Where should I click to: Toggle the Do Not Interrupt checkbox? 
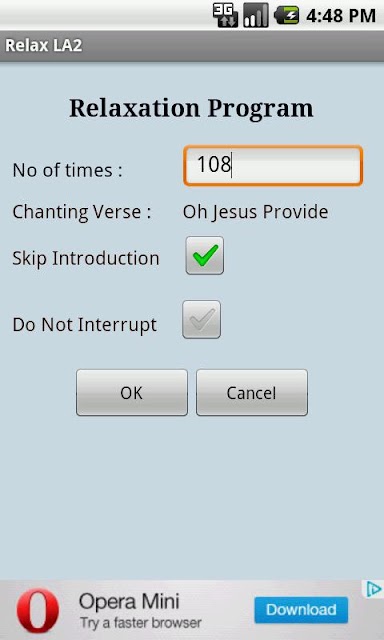click(x=202, y=320)
